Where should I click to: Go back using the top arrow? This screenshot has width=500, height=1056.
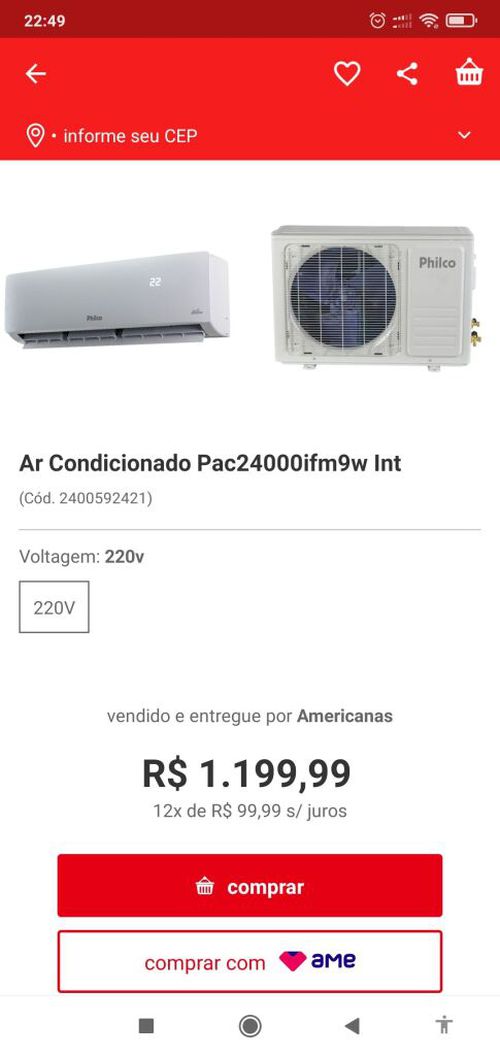pos(36,73)
